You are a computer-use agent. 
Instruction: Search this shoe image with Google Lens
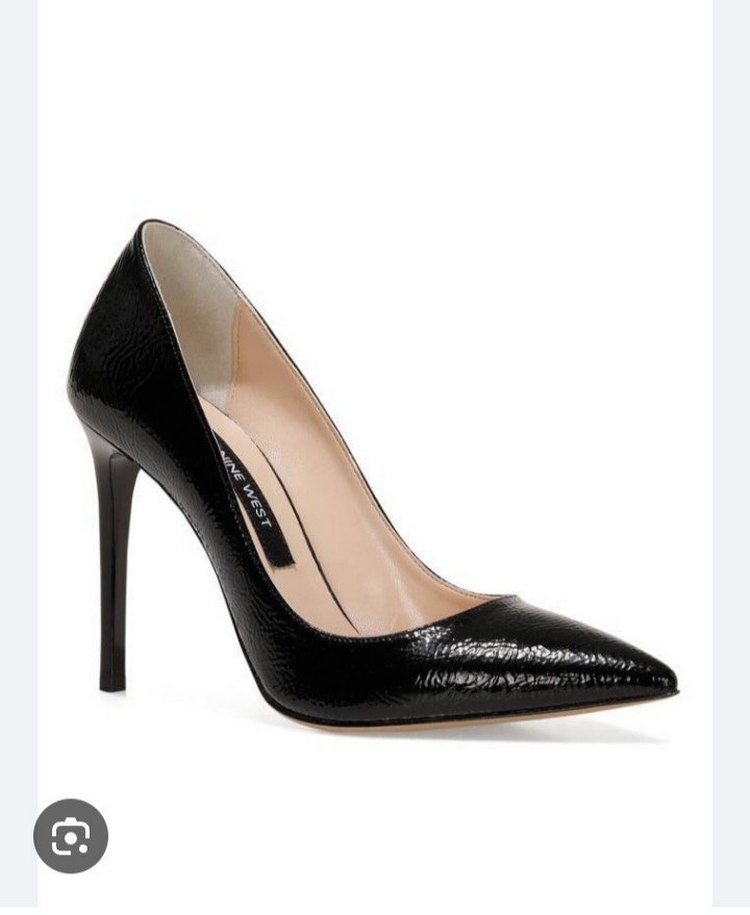pos(70,836)
